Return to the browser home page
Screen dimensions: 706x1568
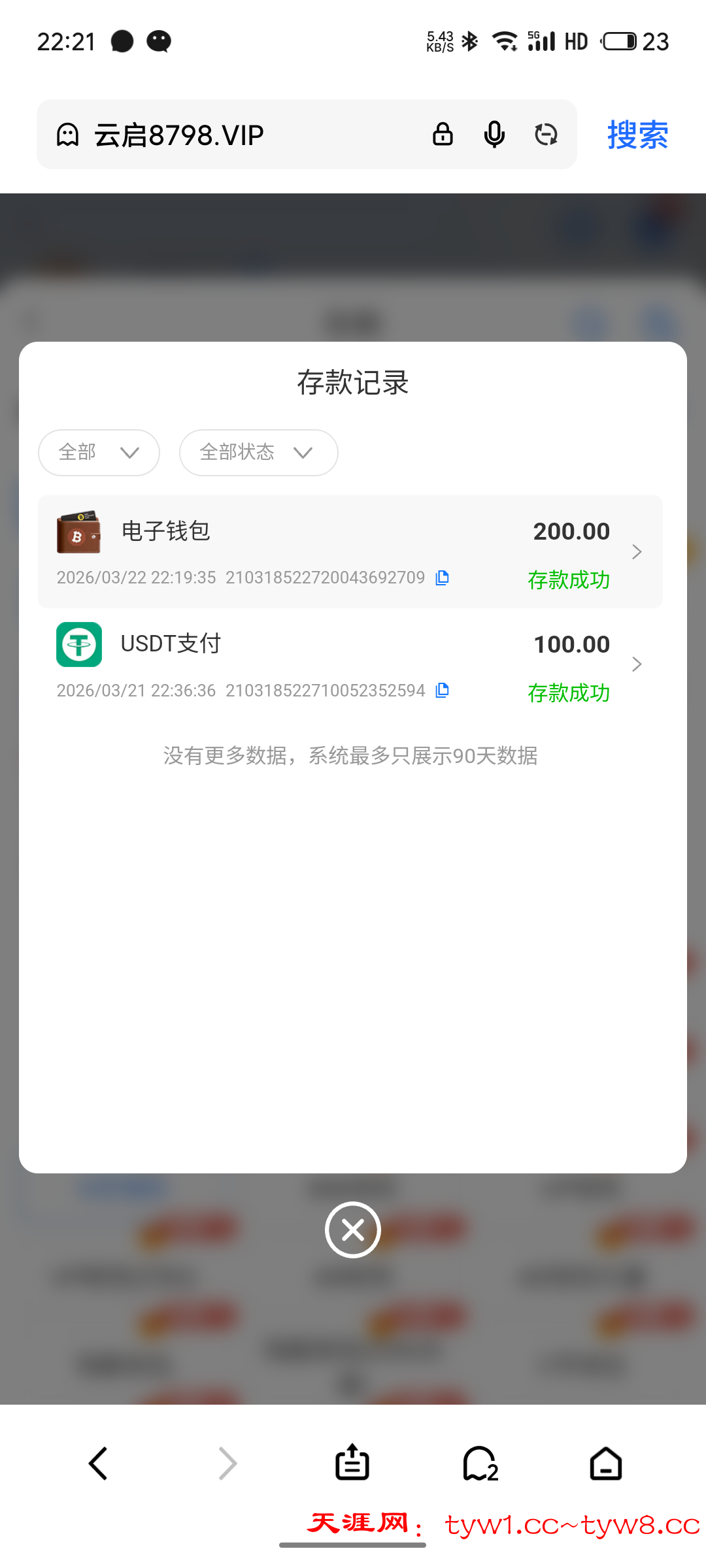[x=606, y=1463]
